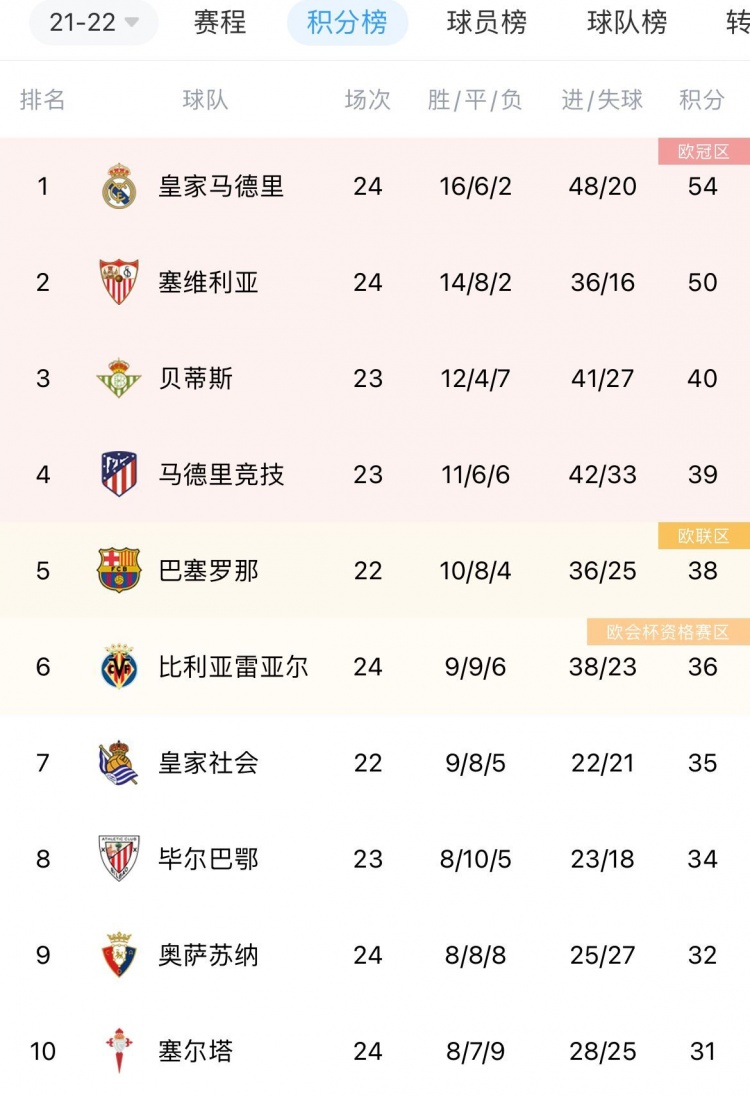Select the 积分榜 tab
The width and height of the screenshot is (750, 1097).
click(x=347, y=22)
